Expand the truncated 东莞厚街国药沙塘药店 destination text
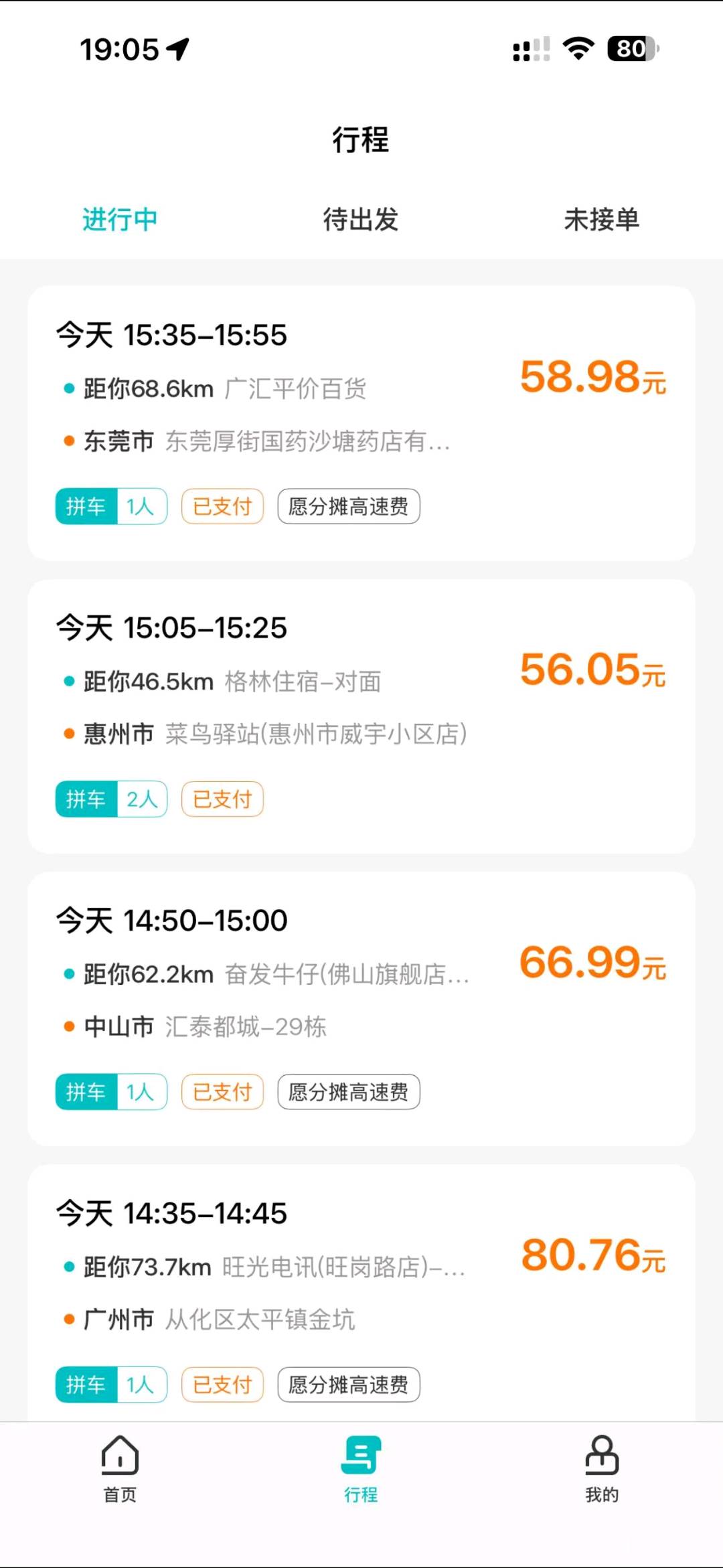723x1568 pixels. [308, 440]
